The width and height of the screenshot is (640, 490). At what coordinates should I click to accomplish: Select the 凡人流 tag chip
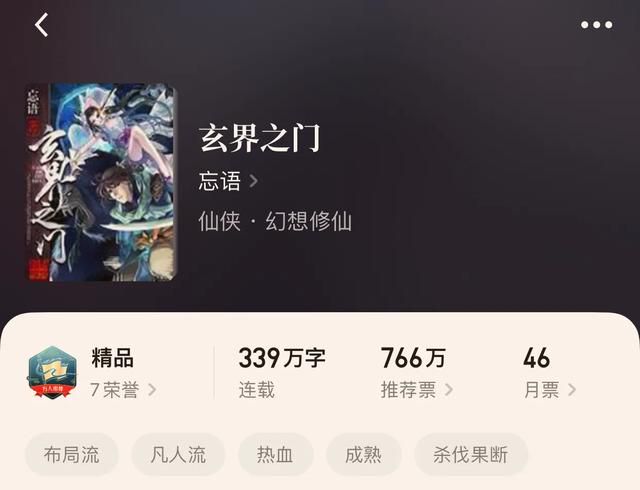point(169,455)
